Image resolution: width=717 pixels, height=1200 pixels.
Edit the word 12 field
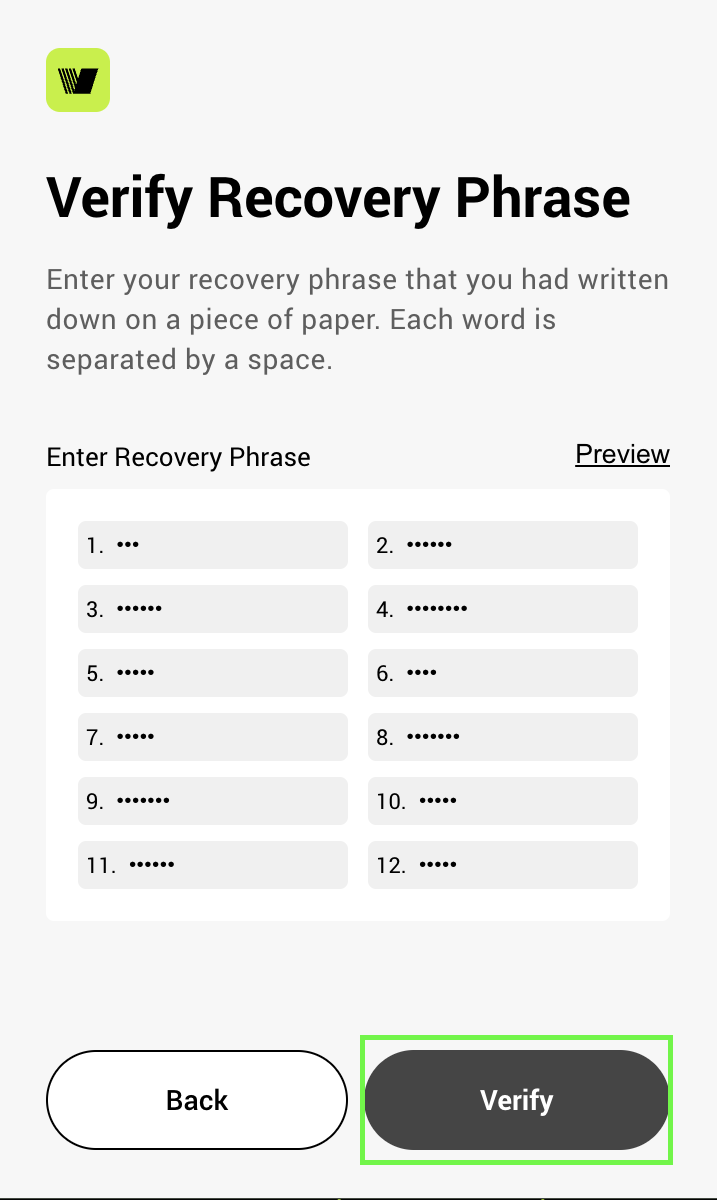(x=503, y=865)
